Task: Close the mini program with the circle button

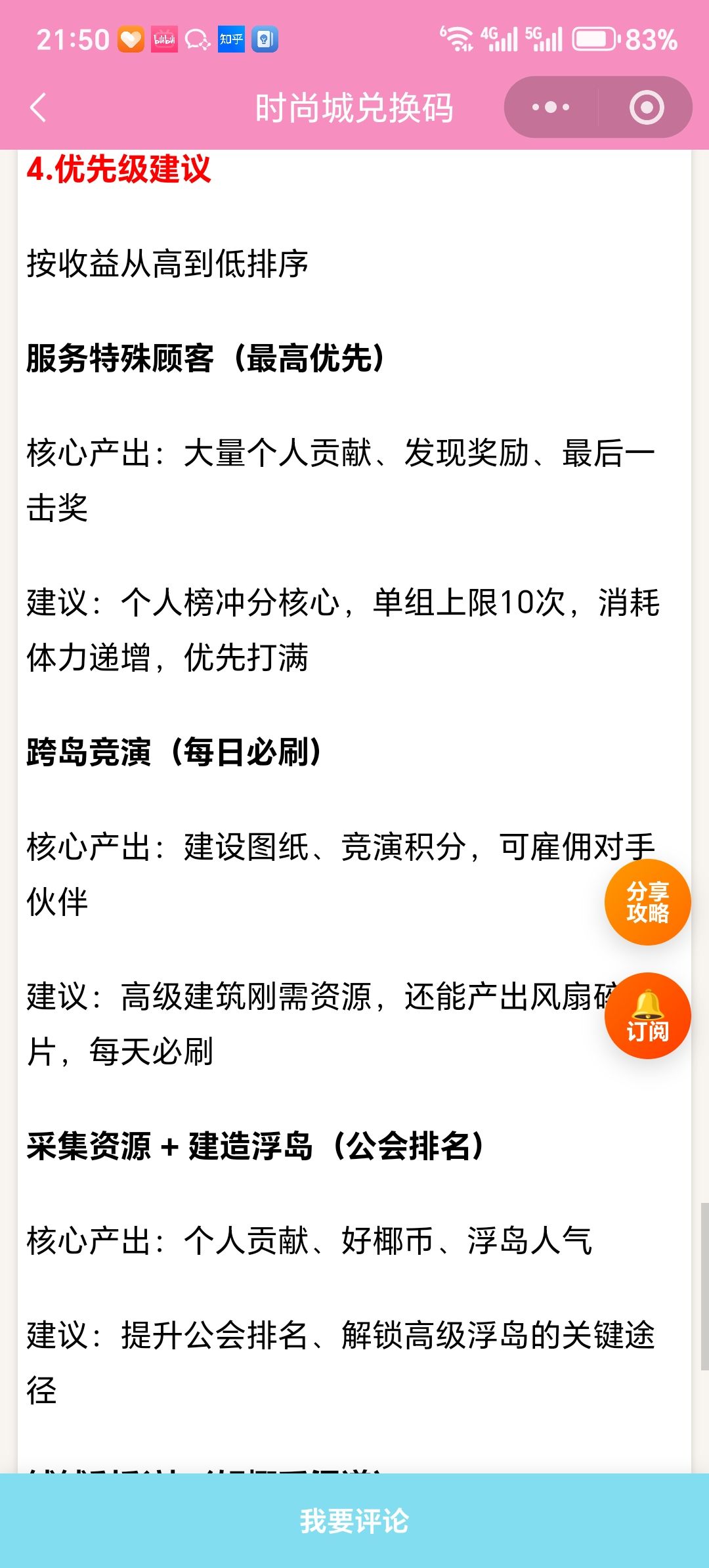Action: click(x=646, y=107)
